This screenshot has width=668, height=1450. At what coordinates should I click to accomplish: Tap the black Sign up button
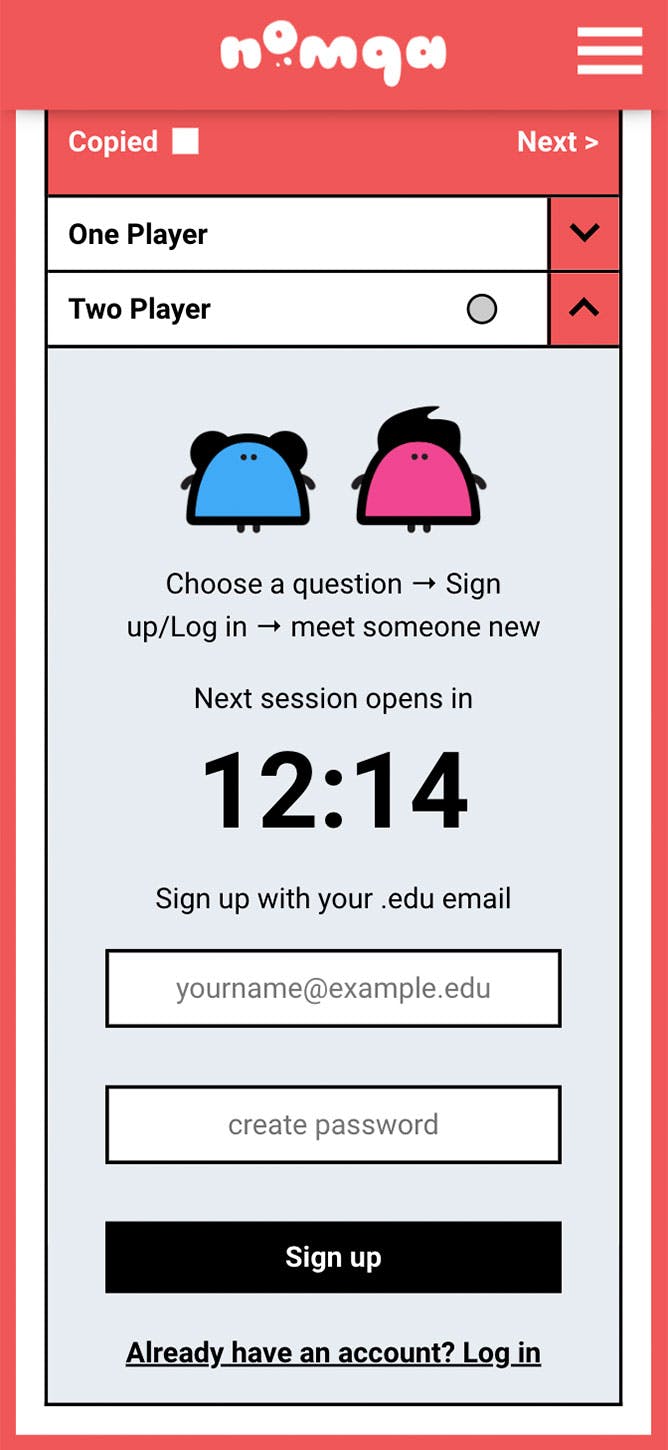(333, 1257)
